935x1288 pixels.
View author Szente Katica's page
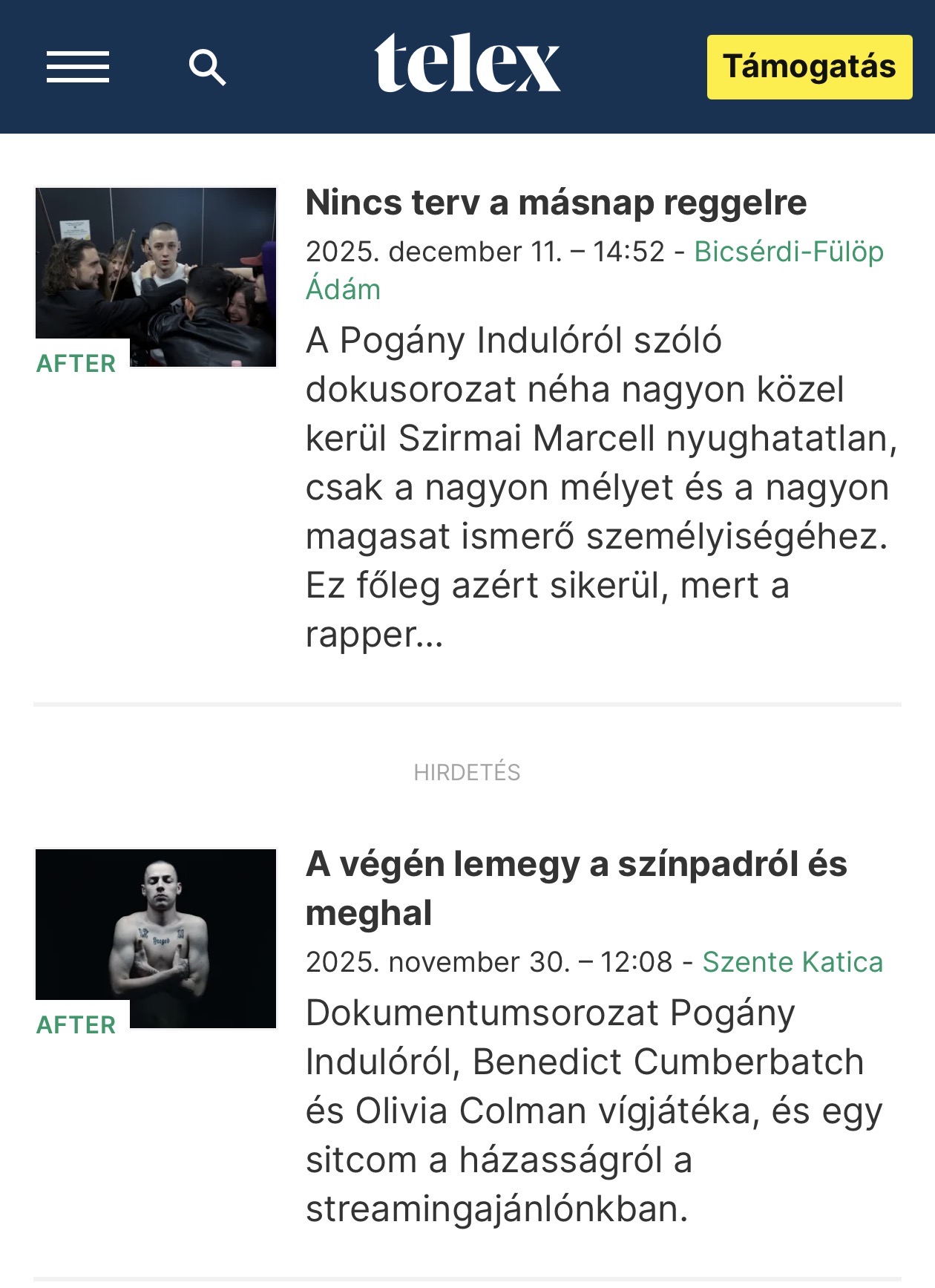pos(793,962)
